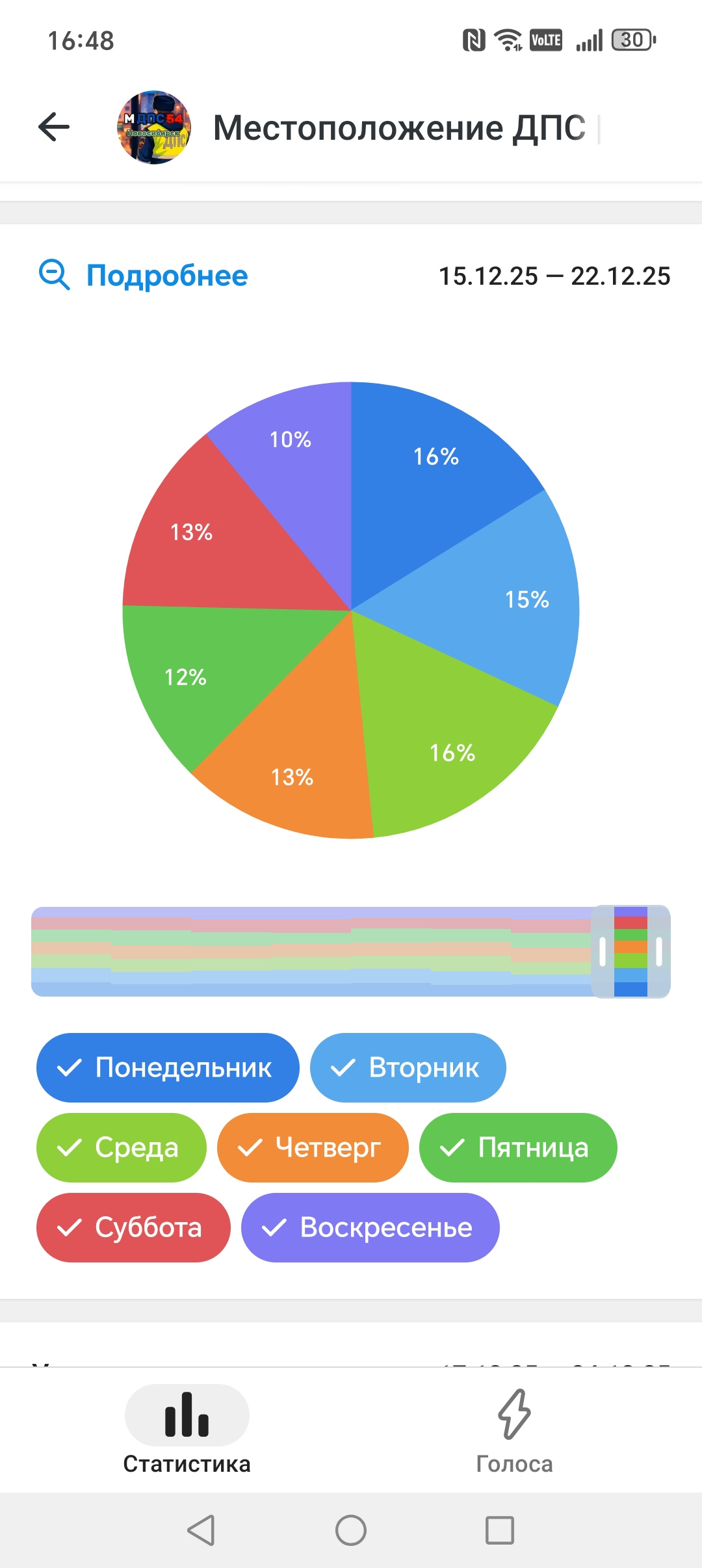Tap the Подробнее zoom link
Image resolution: width=702 pixels, height=1568 pixels.
pyautogui.click(x=144, y=276)
